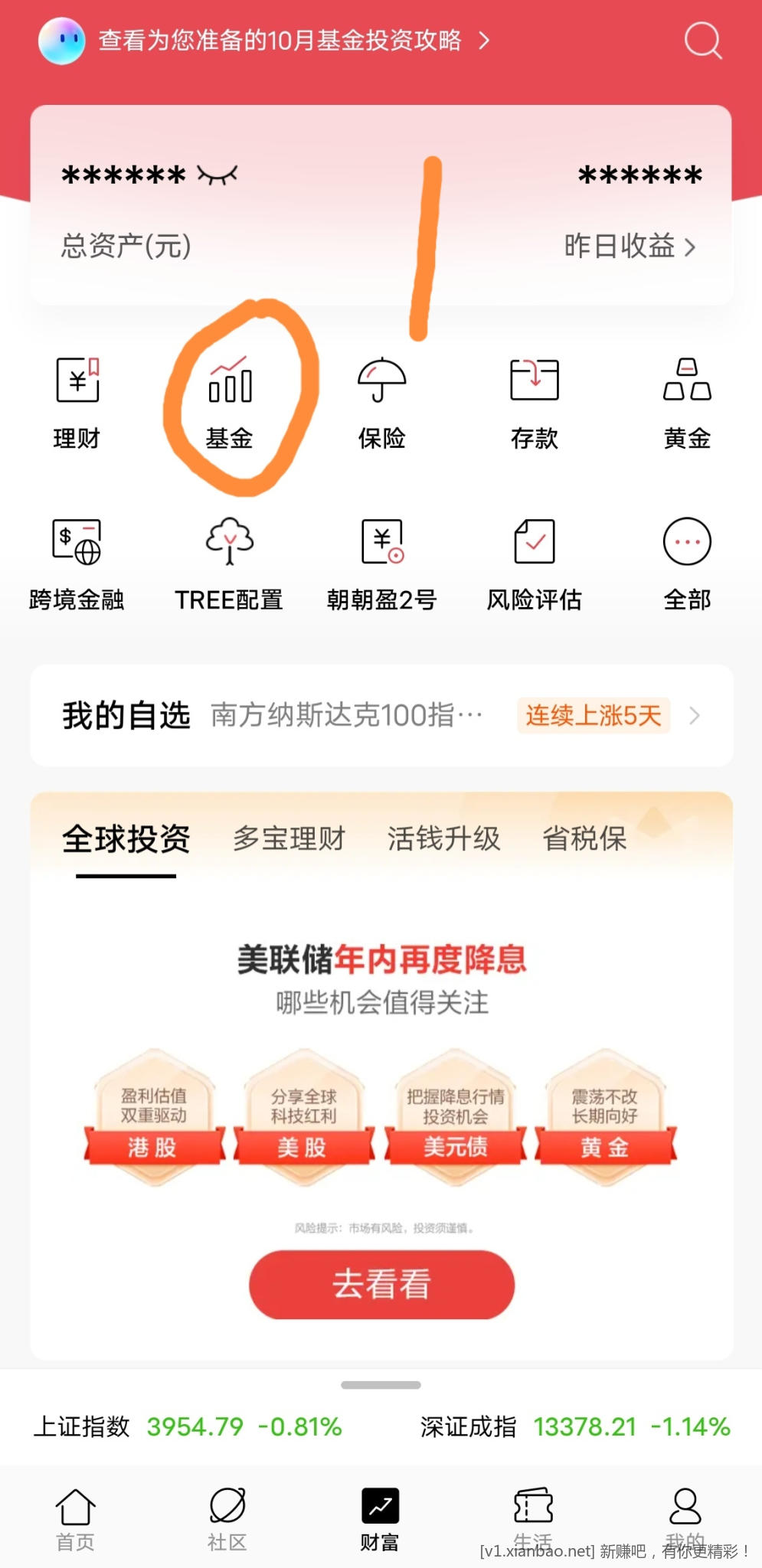Open 朝朝盈2号
Screen dimensions: 762x1568
point(381,563)
